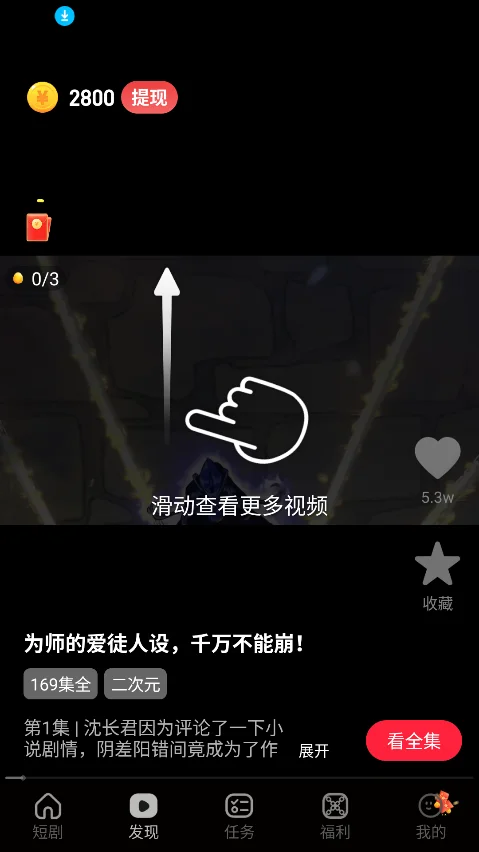Switch to the 发现 tab
This screenshot has width=479, height=852.
pyautogui.click(x=143, y=816)
